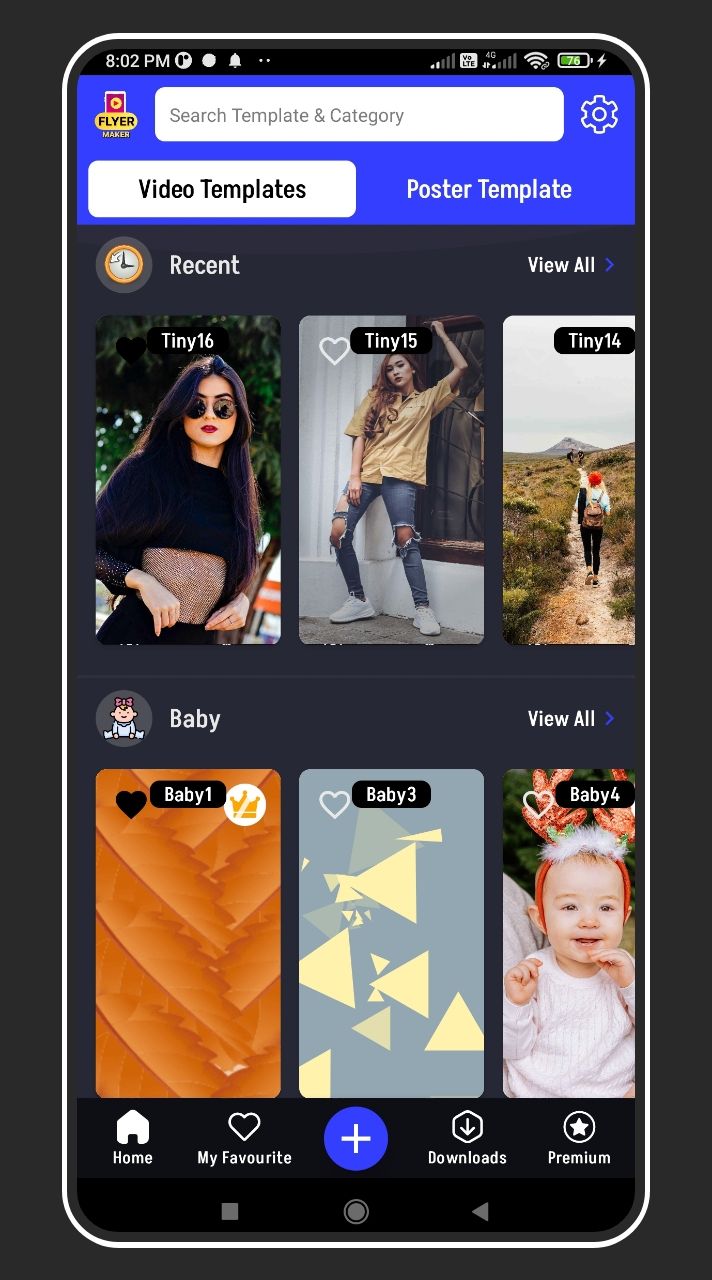Screen dimensions: 712x1280
Task: Tap the system back button
Action: [480, 1212]
